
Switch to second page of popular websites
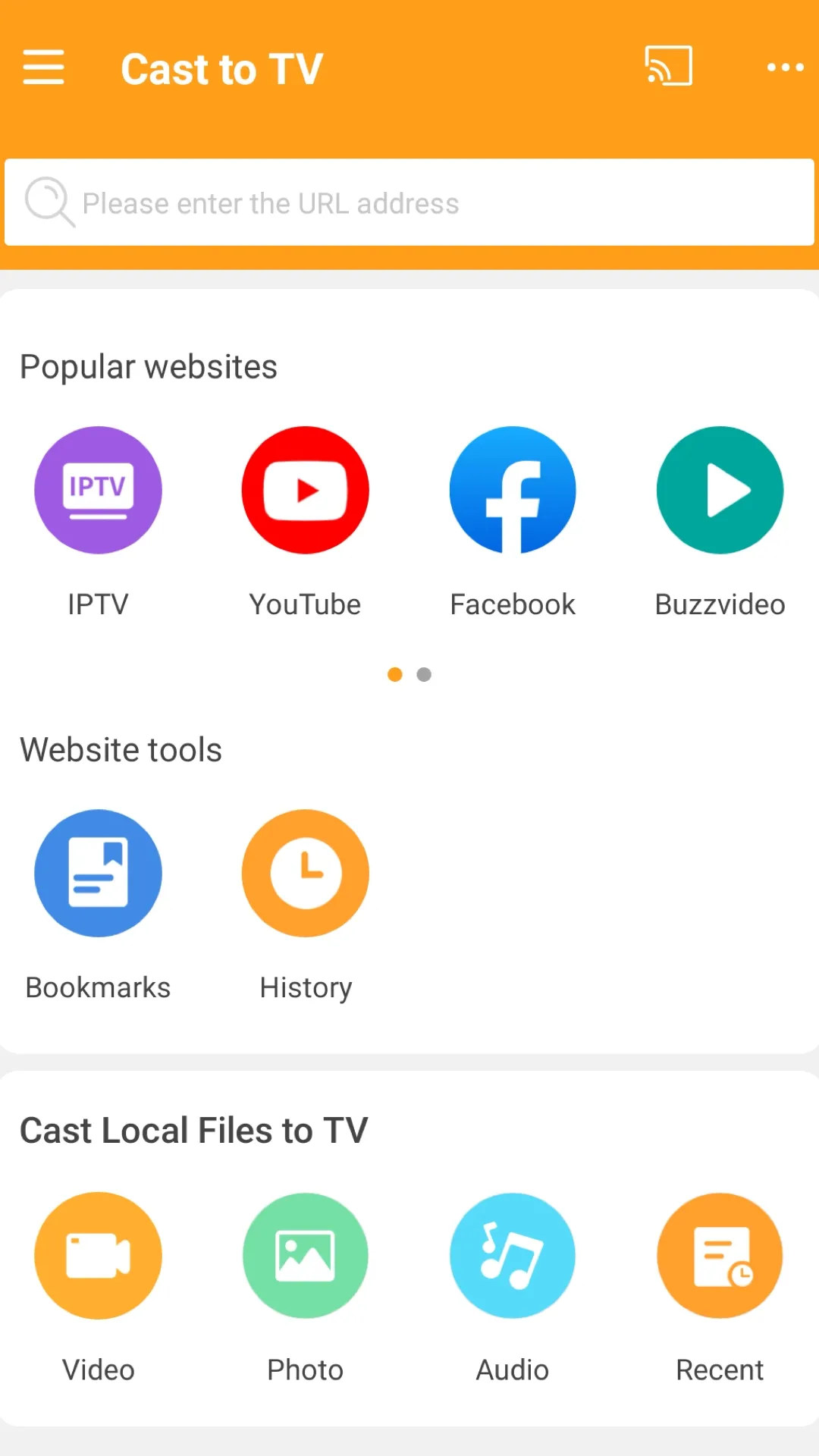click(424, 674)
